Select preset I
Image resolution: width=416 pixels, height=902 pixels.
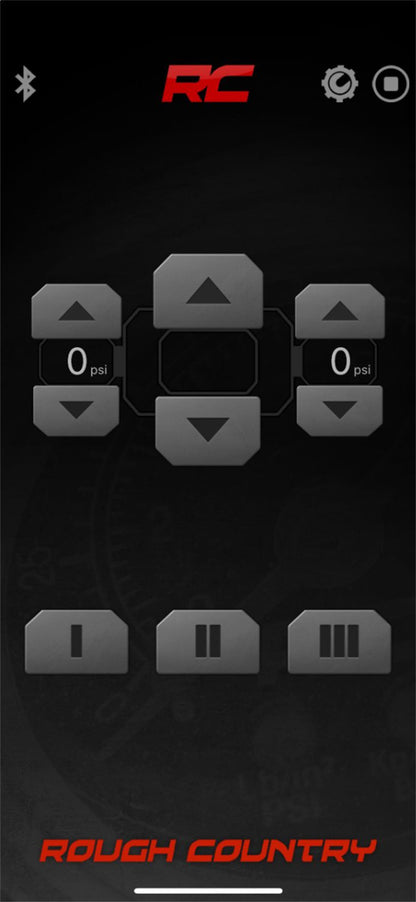point(77,641)
